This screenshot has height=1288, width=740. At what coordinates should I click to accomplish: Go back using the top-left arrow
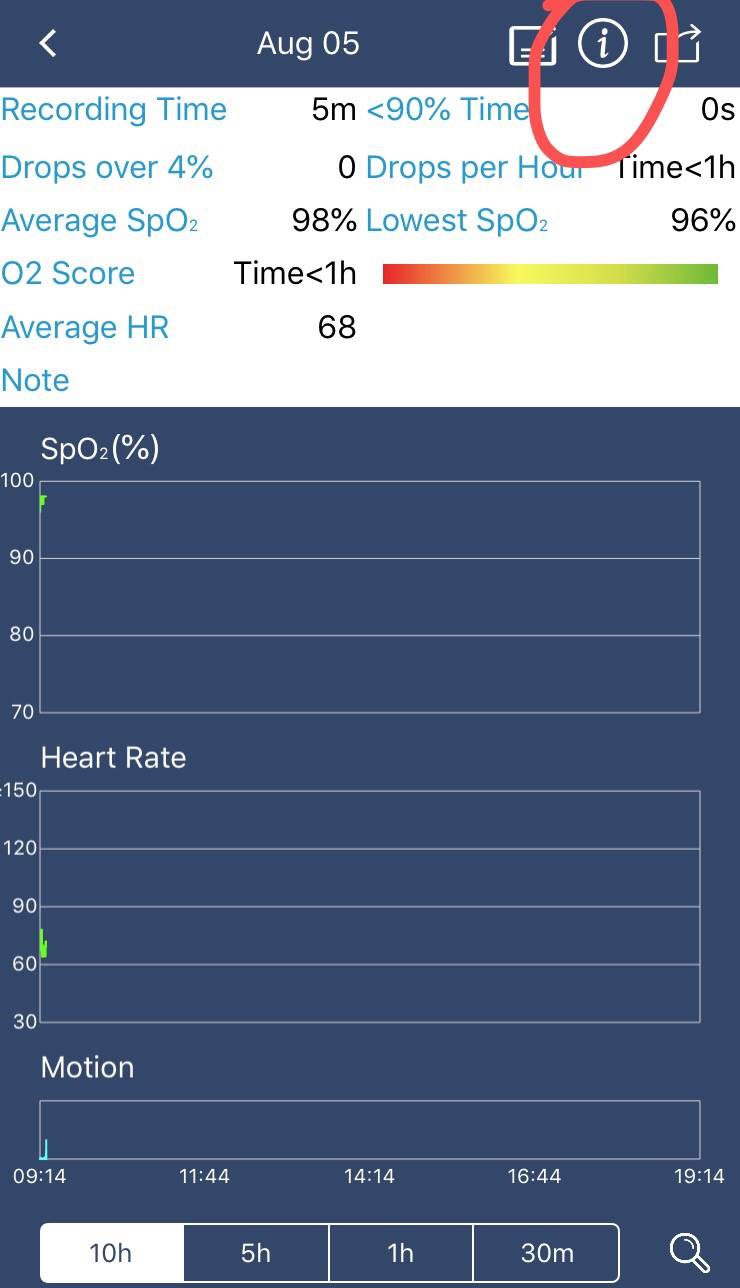47,44
